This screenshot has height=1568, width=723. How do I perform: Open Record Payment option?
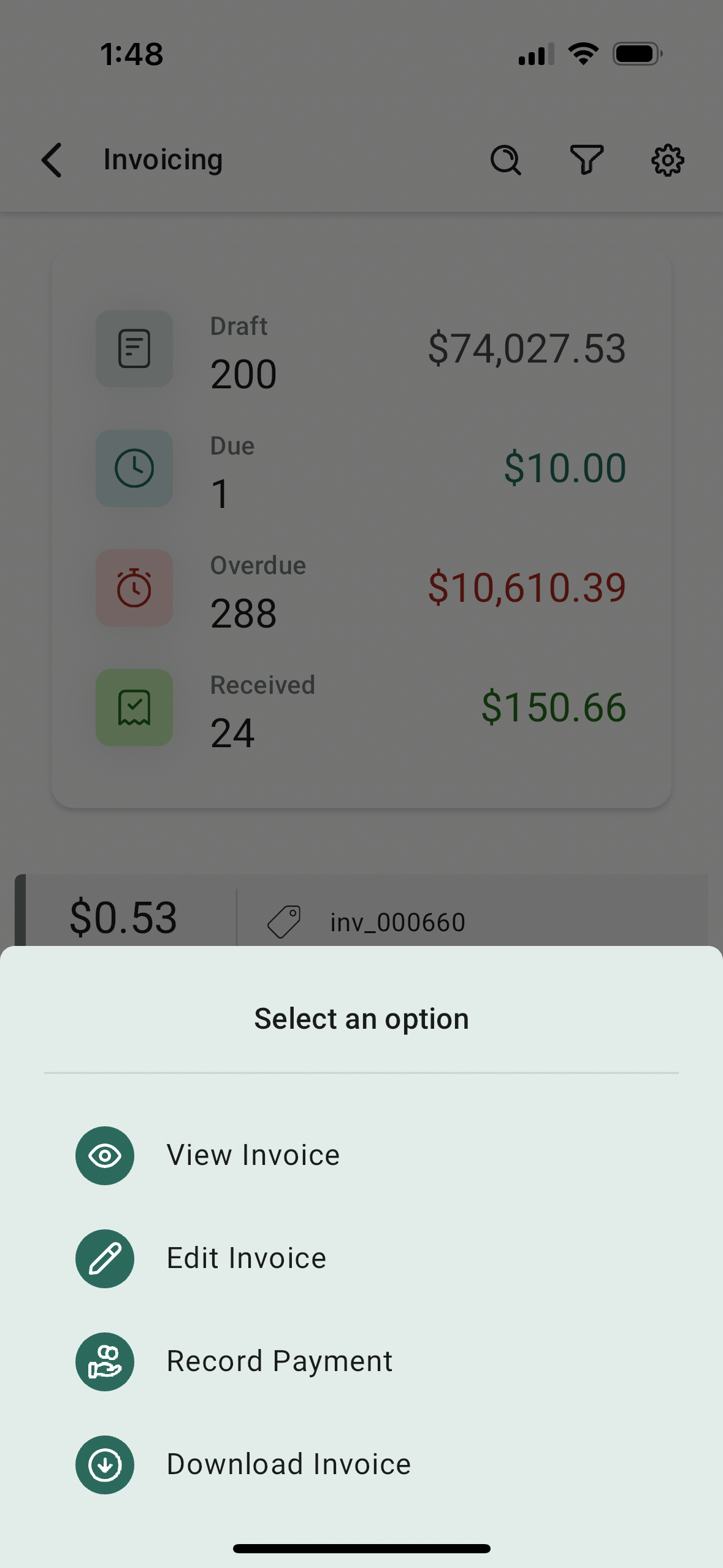coord(279,1361)
